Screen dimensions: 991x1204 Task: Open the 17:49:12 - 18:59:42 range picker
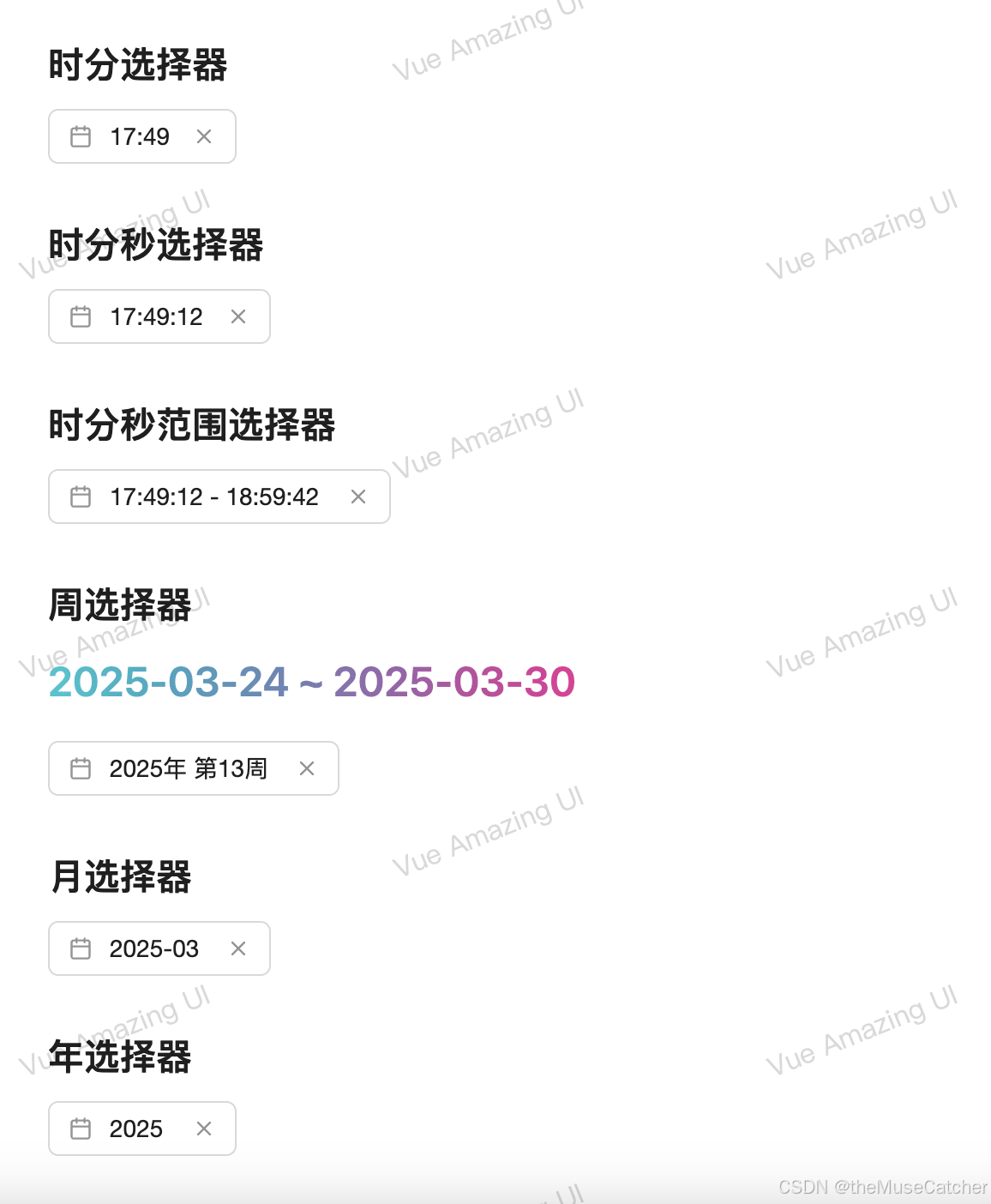(x=214, y=497)
